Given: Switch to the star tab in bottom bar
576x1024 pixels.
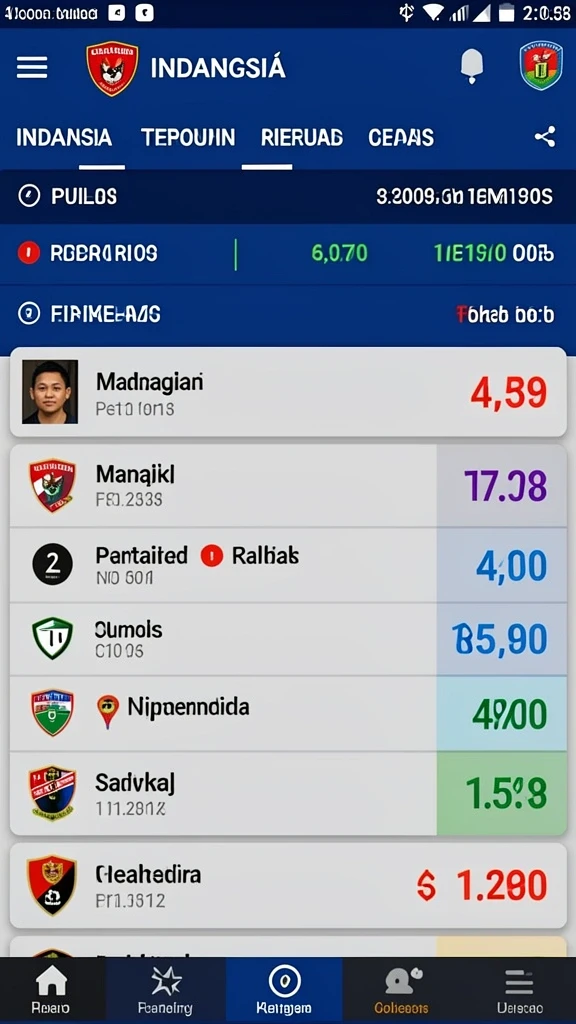Looking at the screenshot, I should coord(165,990).
